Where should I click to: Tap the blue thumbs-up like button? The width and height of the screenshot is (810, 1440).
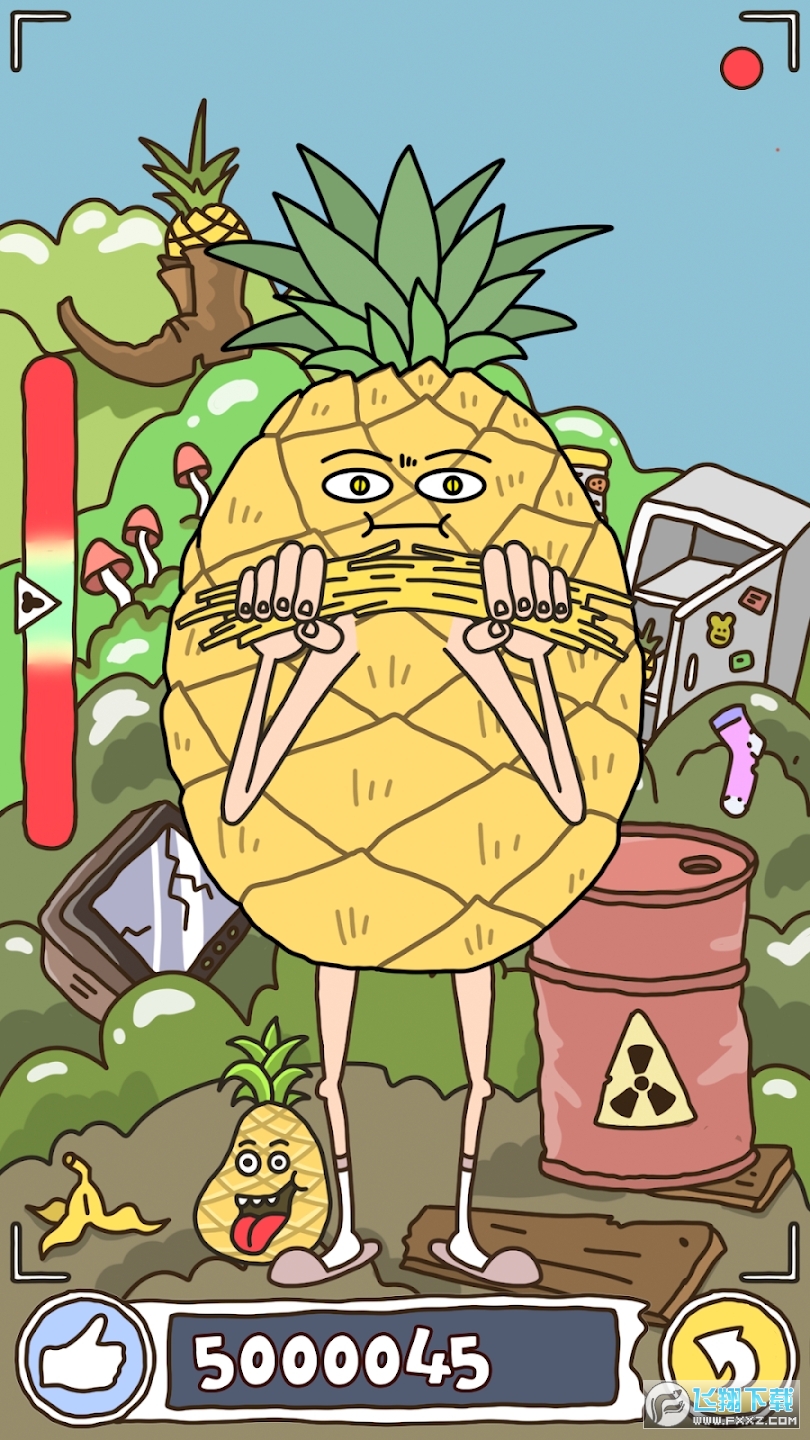pos(87,1358)
